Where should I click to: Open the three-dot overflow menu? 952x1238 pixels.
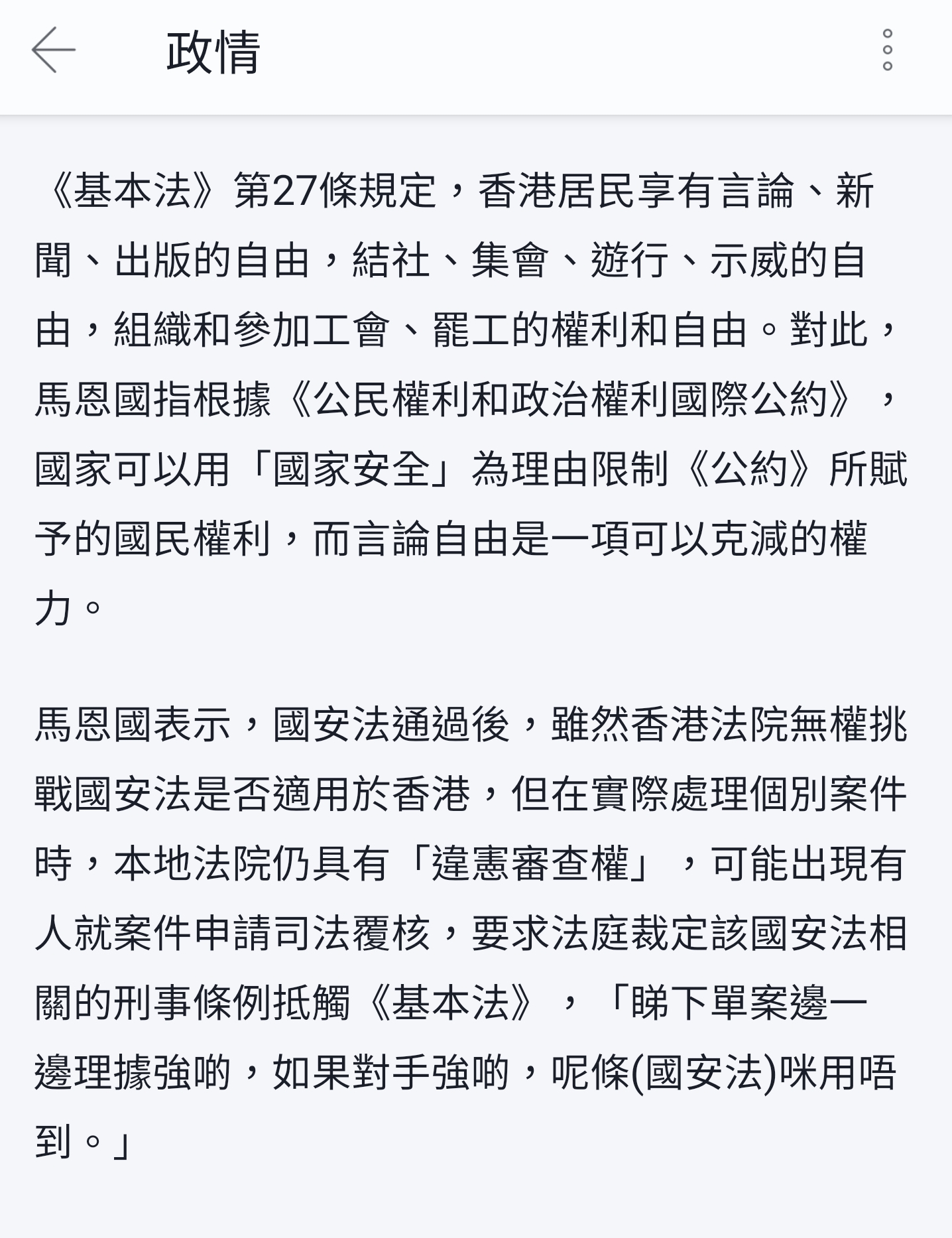tap(887, 50)
